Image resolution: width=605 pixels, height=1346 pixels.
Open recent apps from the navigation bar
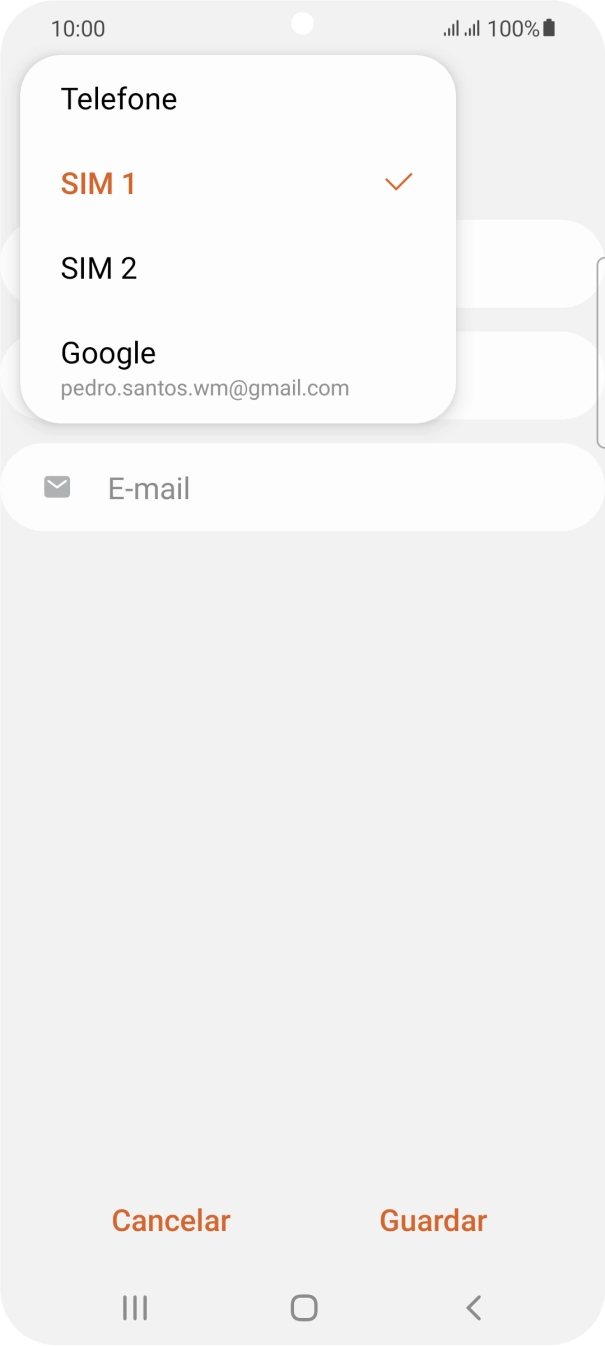pyautogui.click(x=134, y=1307)
